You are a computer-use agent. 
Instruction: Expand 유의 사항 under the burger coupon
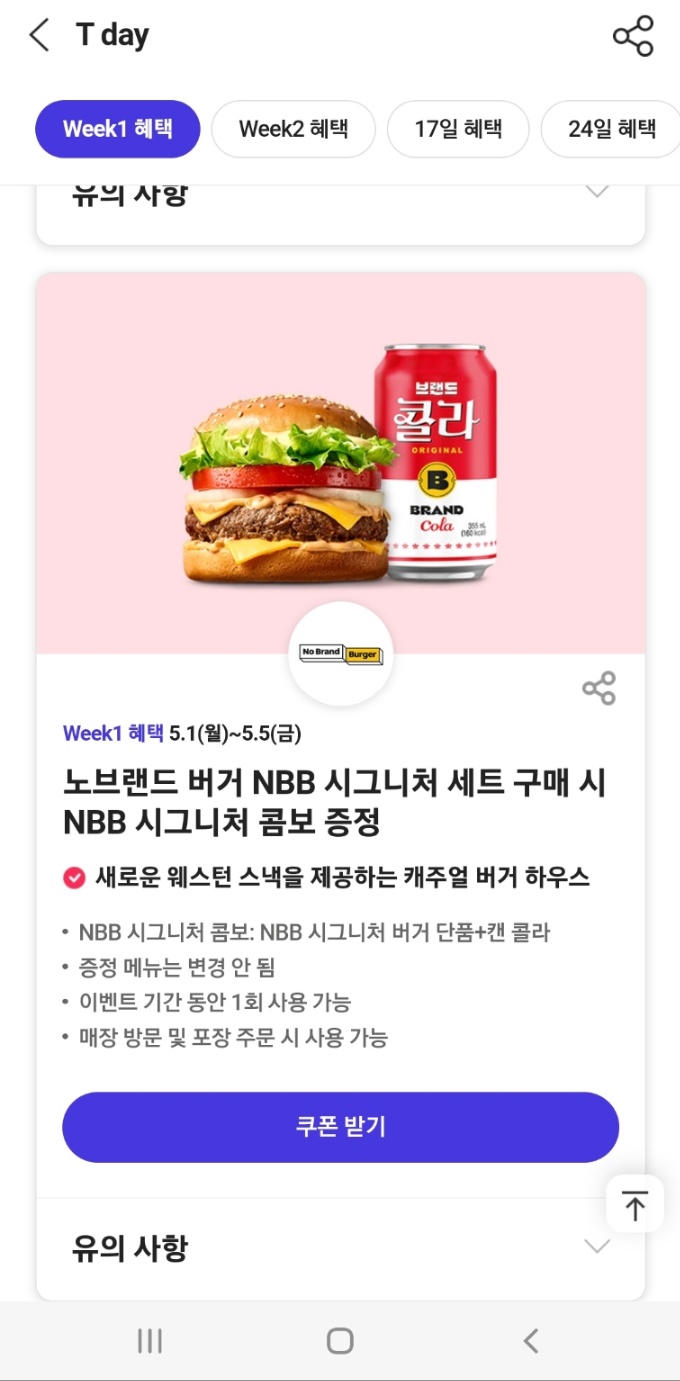pyautogui.click(x=340, y=1248)
